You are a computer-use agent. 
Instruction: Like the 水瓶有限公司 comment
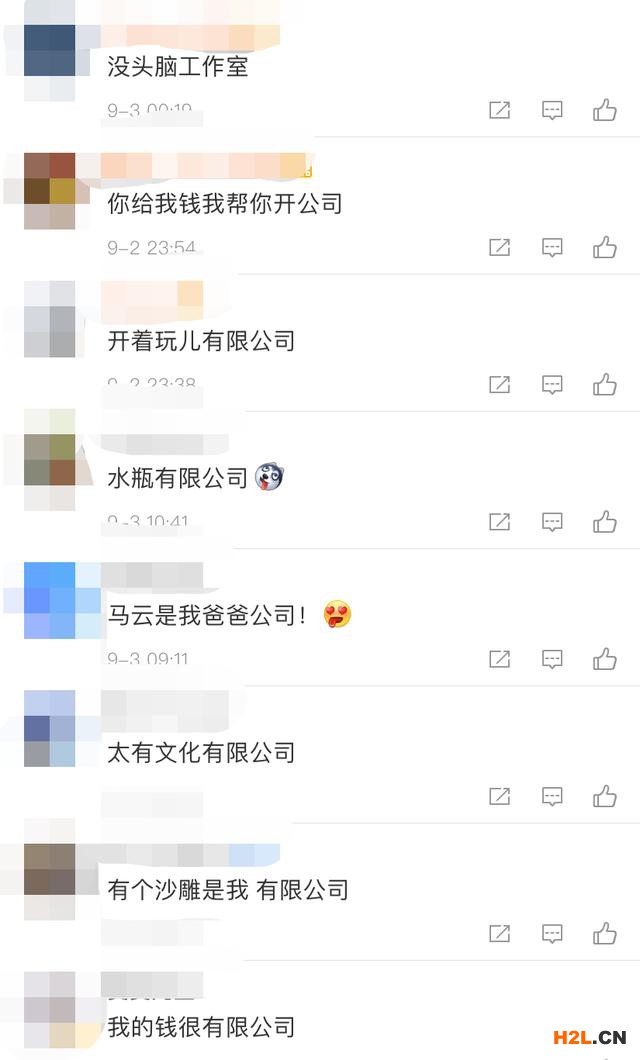point(604,521)
